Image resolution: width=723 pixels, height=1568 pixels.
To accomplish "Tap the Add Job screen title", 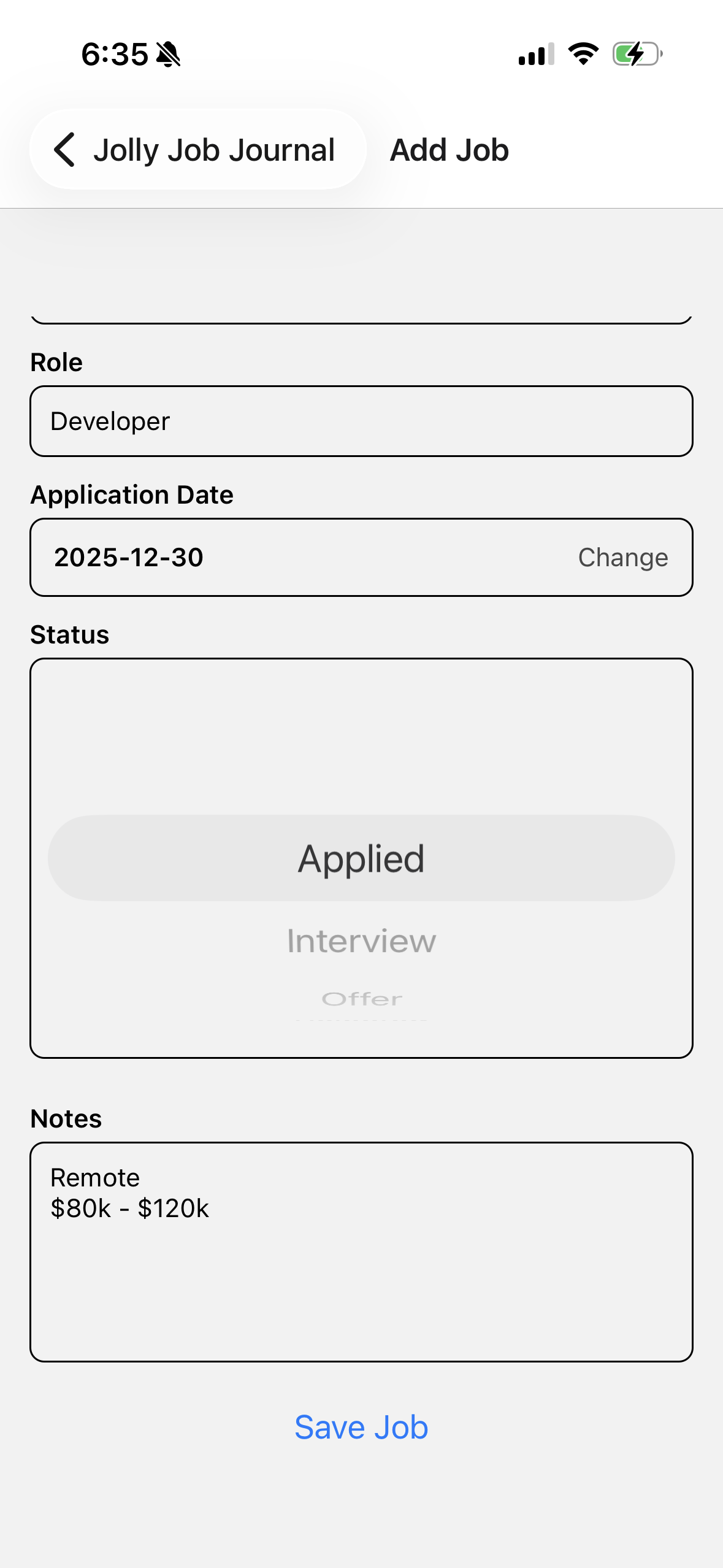I will click(x=448, y=149).
